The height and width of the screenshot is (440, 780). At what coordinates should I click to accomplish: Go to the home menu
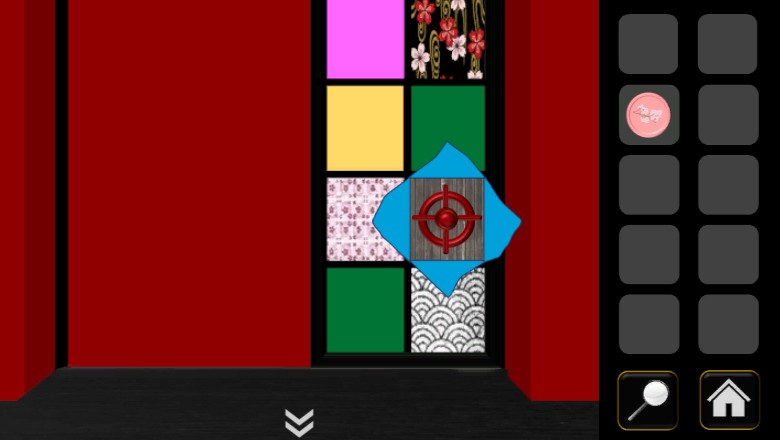[729, 401]
